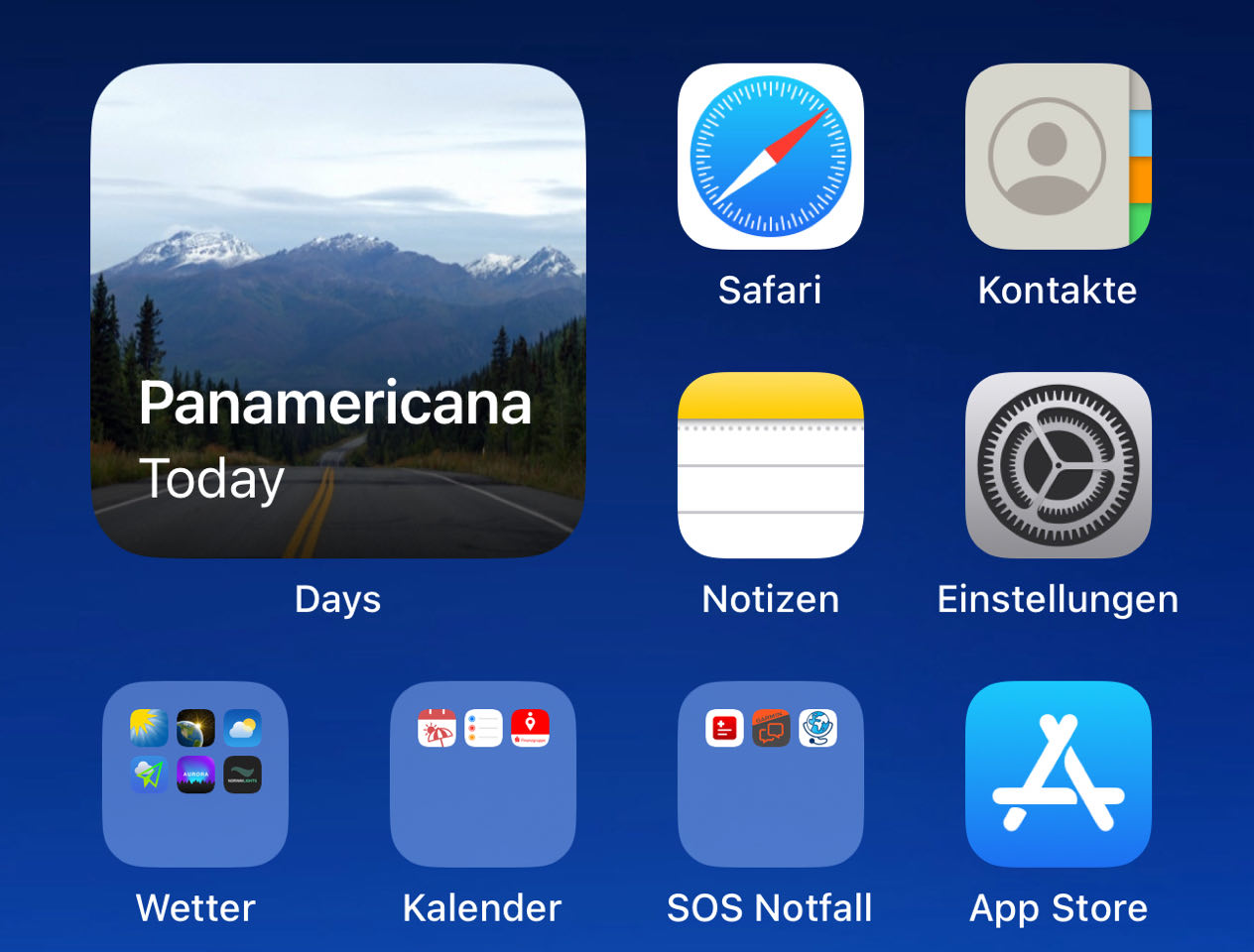The height and width of the screenshot is (952, 1254).
Task: Expand the Kalender folder
Action: 483,773
